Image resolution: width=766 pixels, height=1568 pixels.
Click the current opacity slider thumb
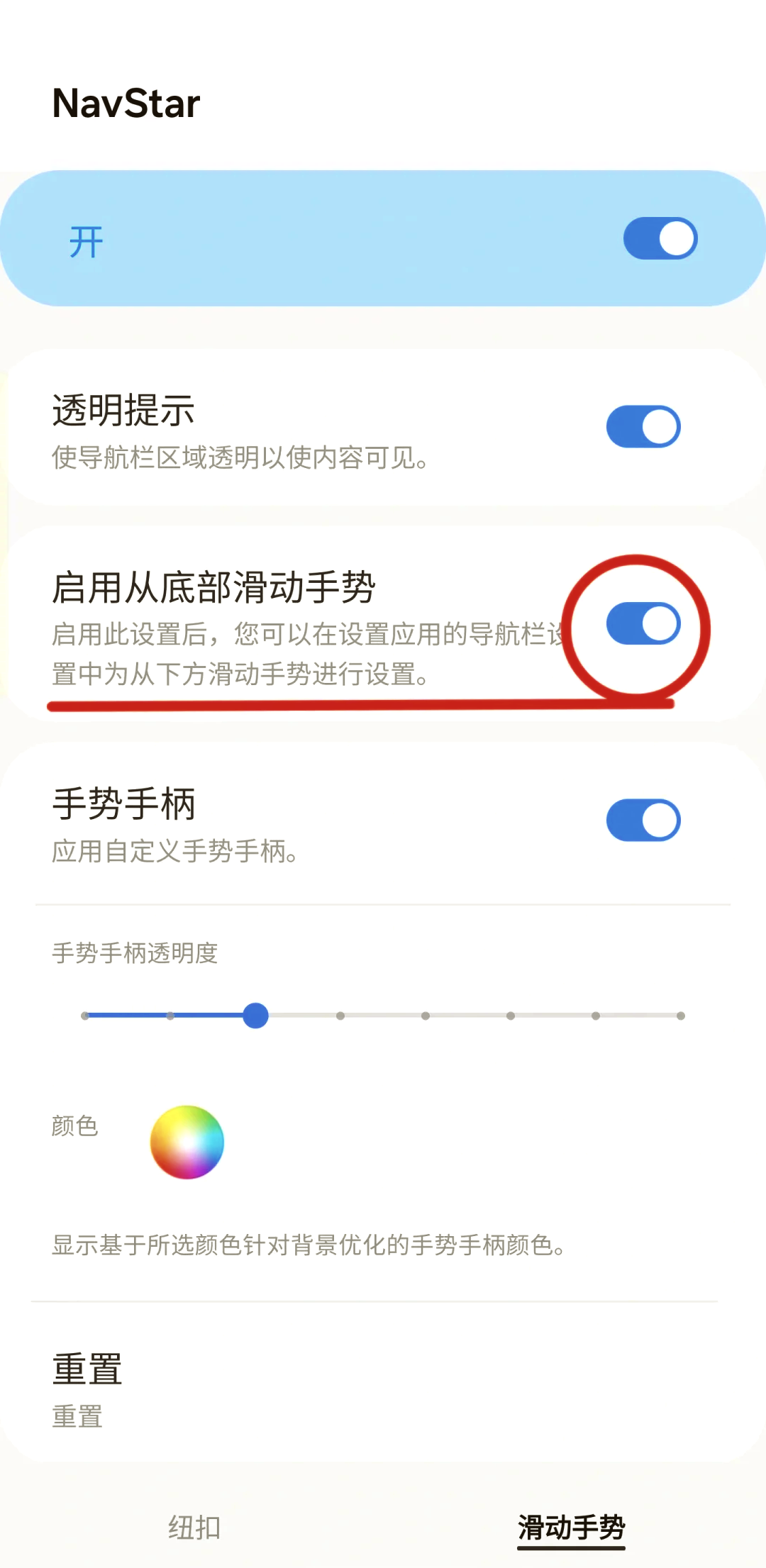256,1016
